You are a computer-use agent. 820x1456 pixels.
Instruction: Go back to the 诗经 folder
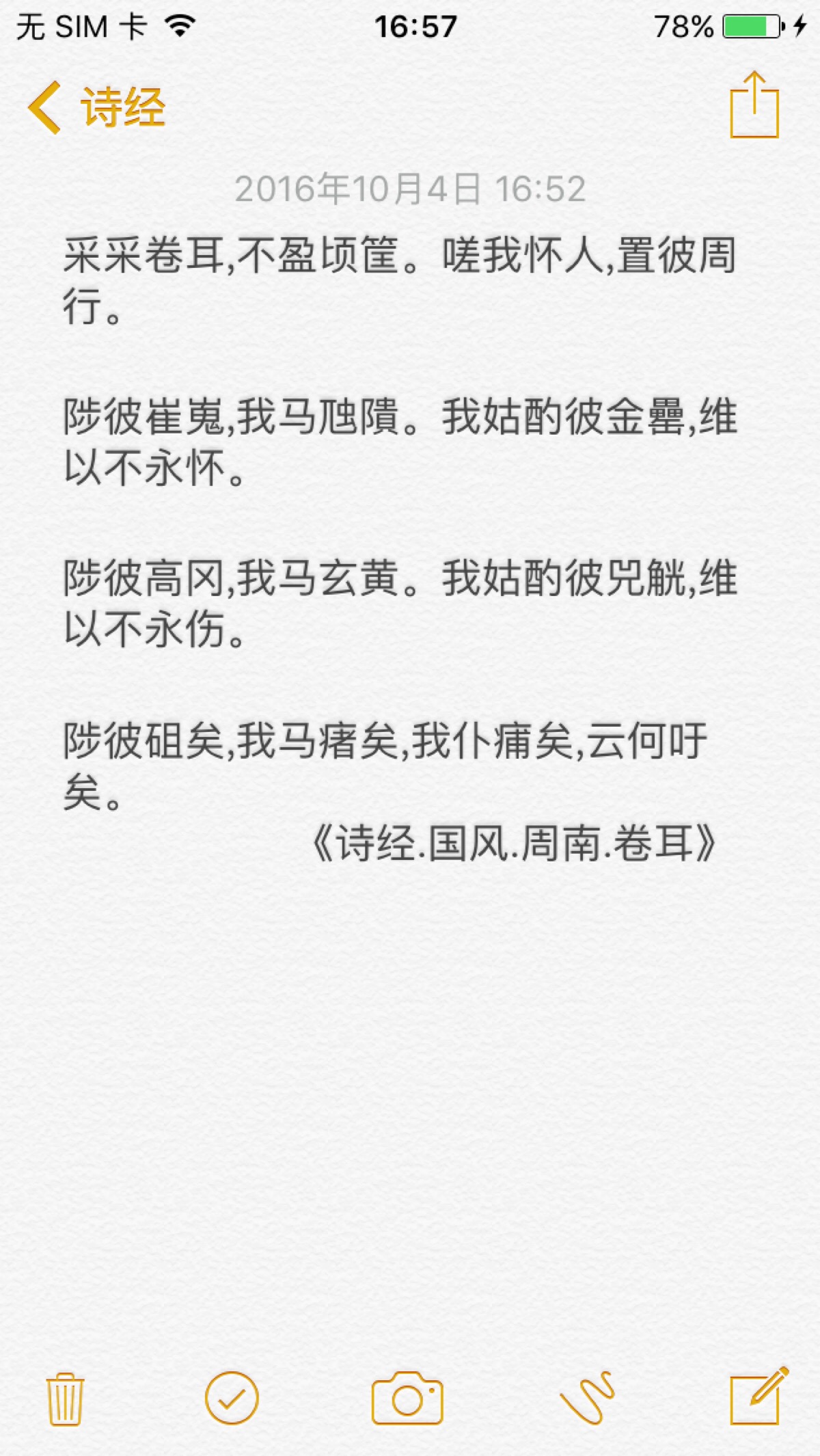(x=96, y=107)
